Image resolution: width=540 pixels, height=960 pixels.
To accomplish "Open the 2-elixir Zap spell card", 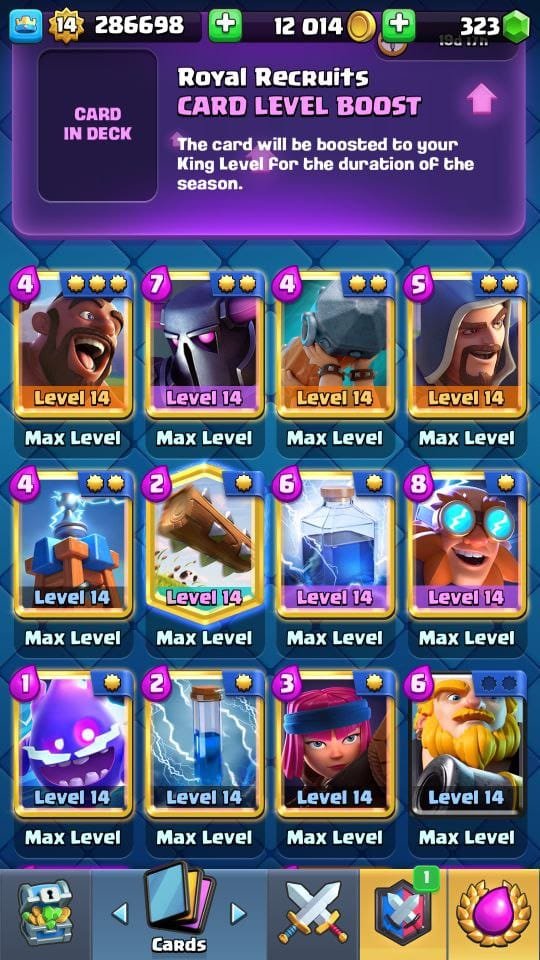I will pyautogui.click(x=204, y=744).
